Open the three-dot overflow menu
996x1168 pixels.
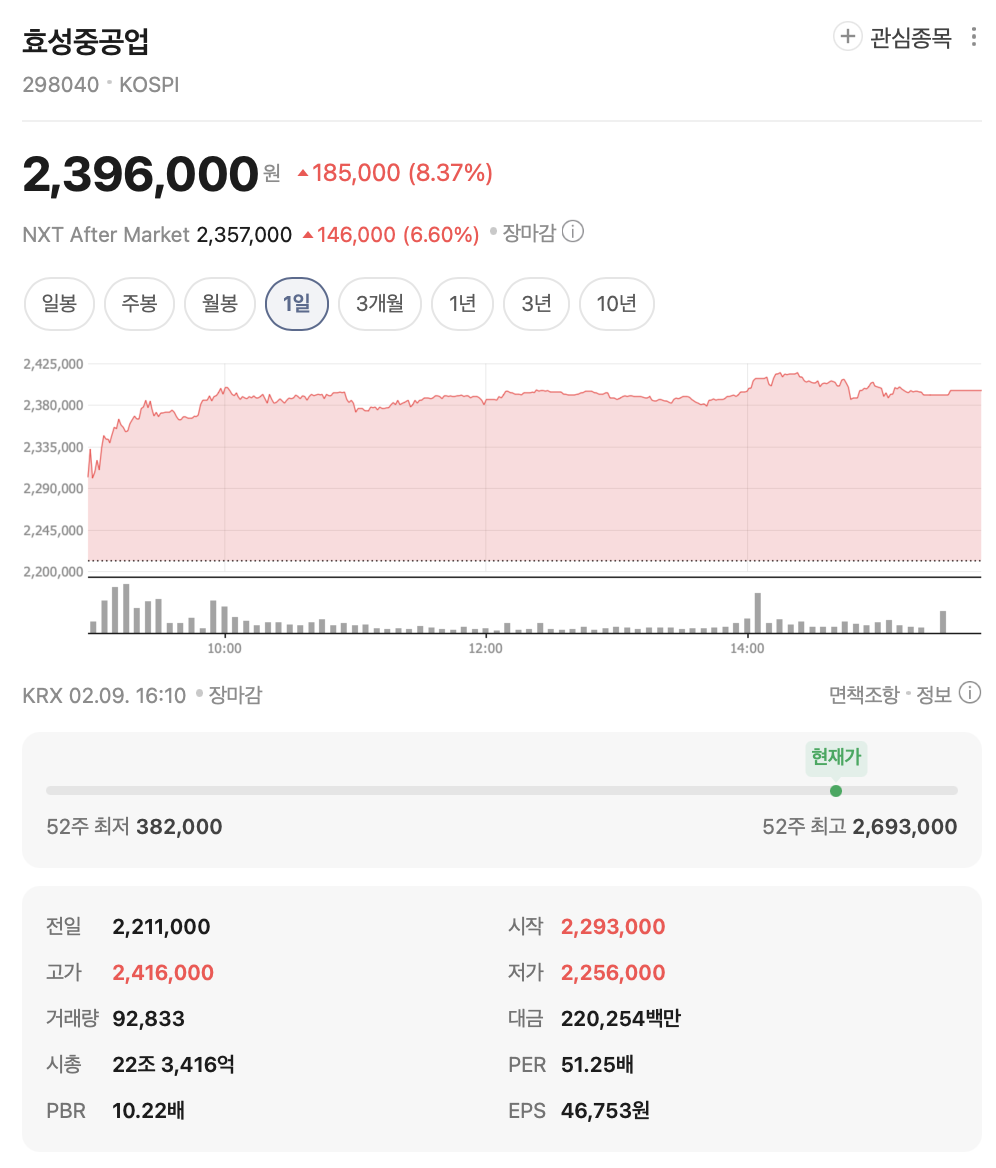click(973, 36)
